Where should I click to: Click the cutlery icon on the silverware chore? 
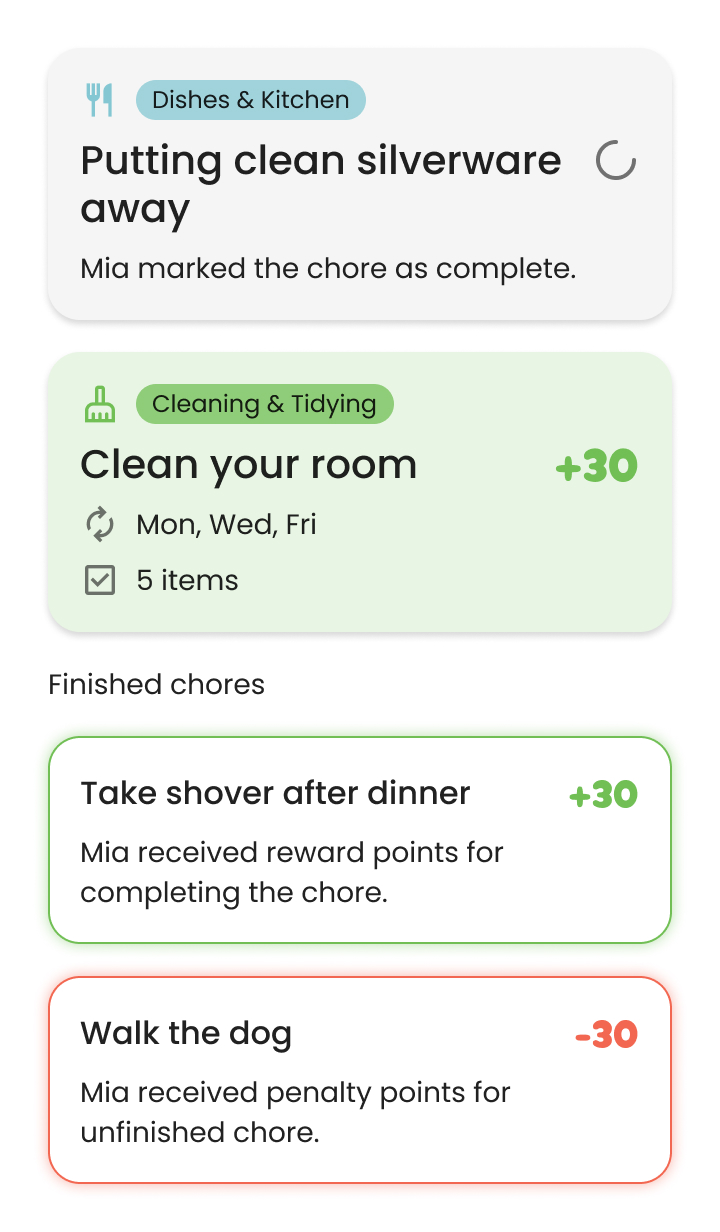(99, 99)
